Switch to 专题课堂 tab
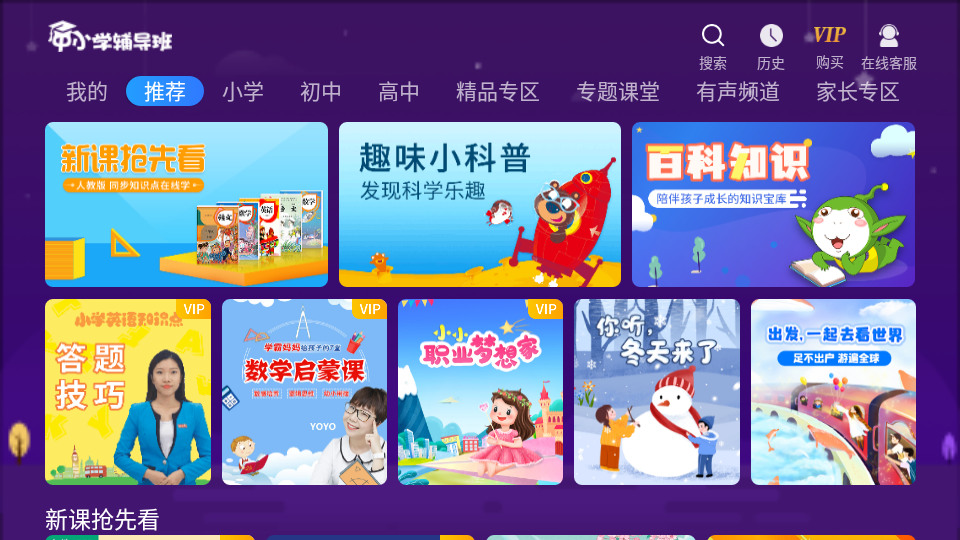The image size is (960, 540). pos(618,92)
